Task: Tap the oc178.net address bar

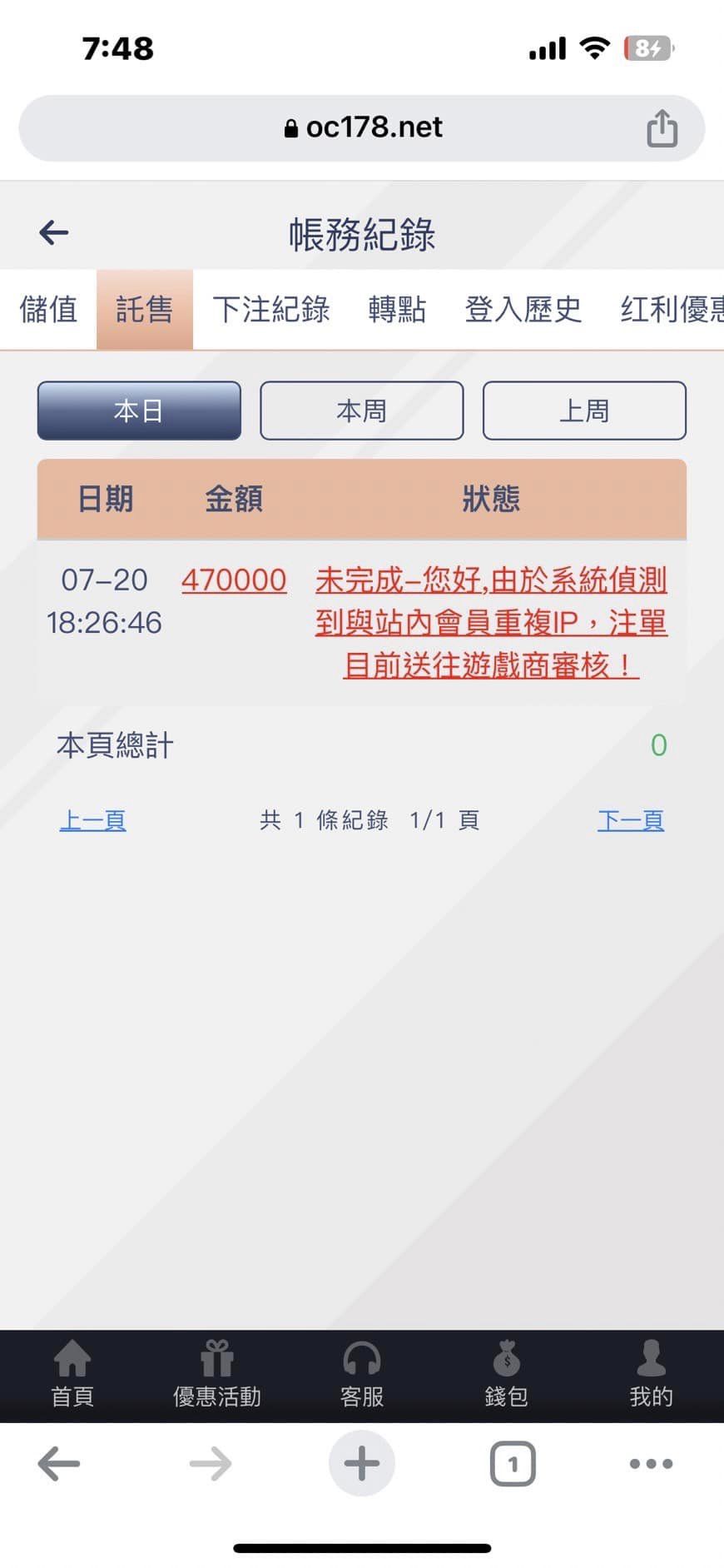Action: coord(362,127)
